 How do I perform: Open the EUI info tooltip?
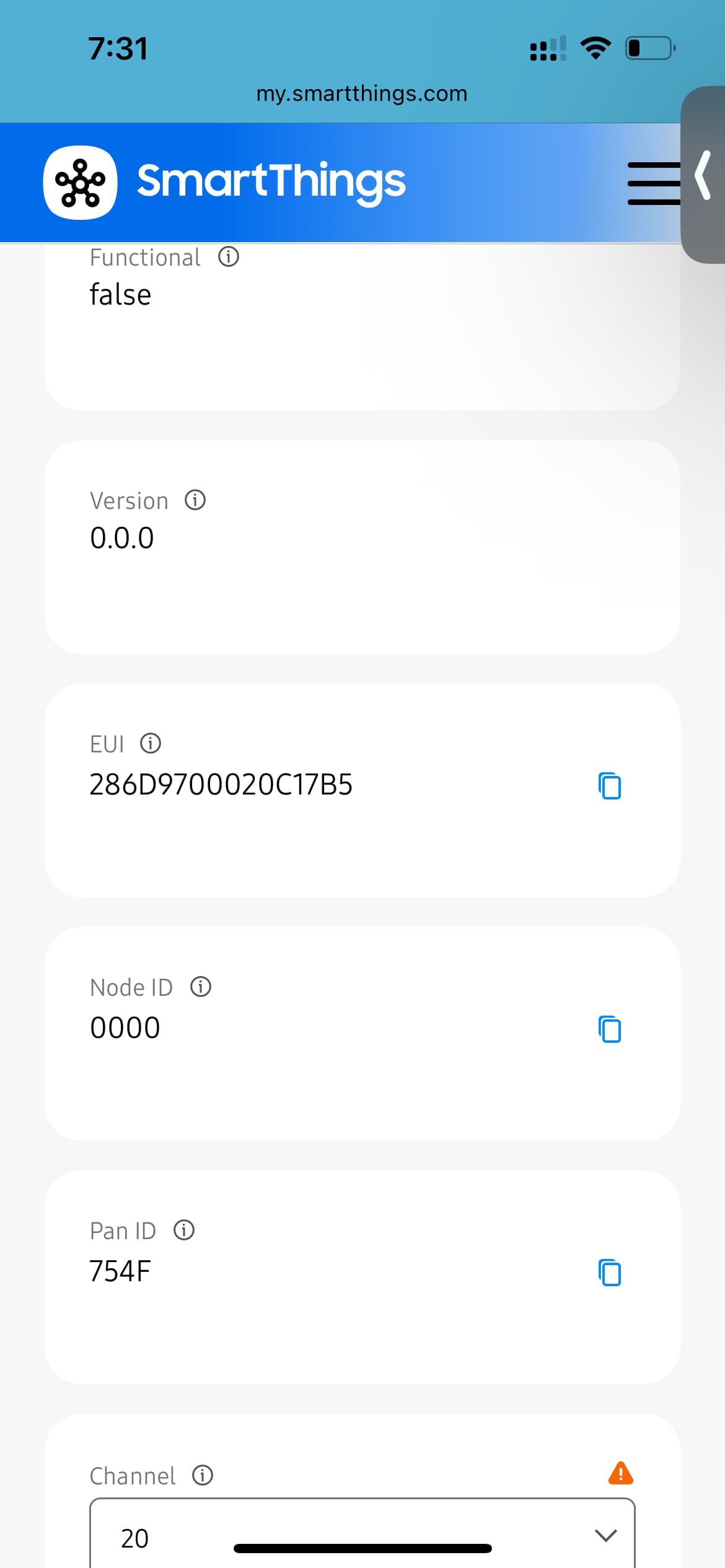point(152,743)
